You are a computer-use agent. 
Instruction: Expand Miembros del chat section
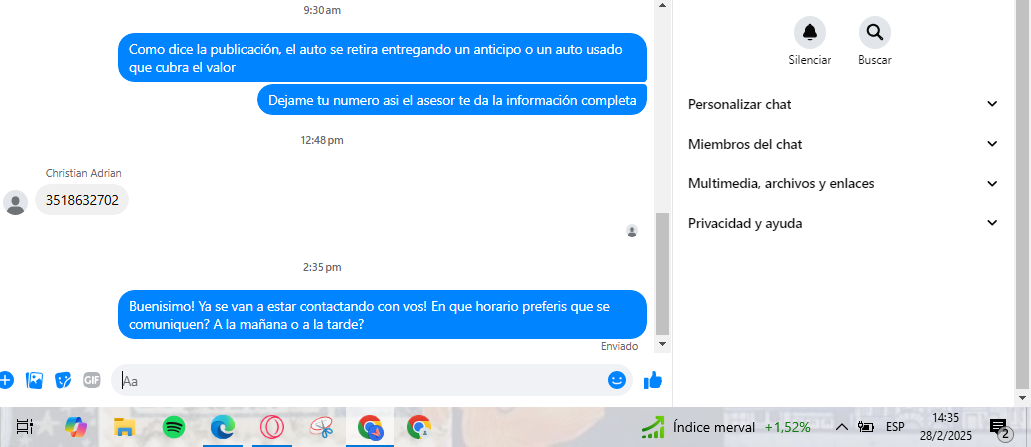(843, 144)
